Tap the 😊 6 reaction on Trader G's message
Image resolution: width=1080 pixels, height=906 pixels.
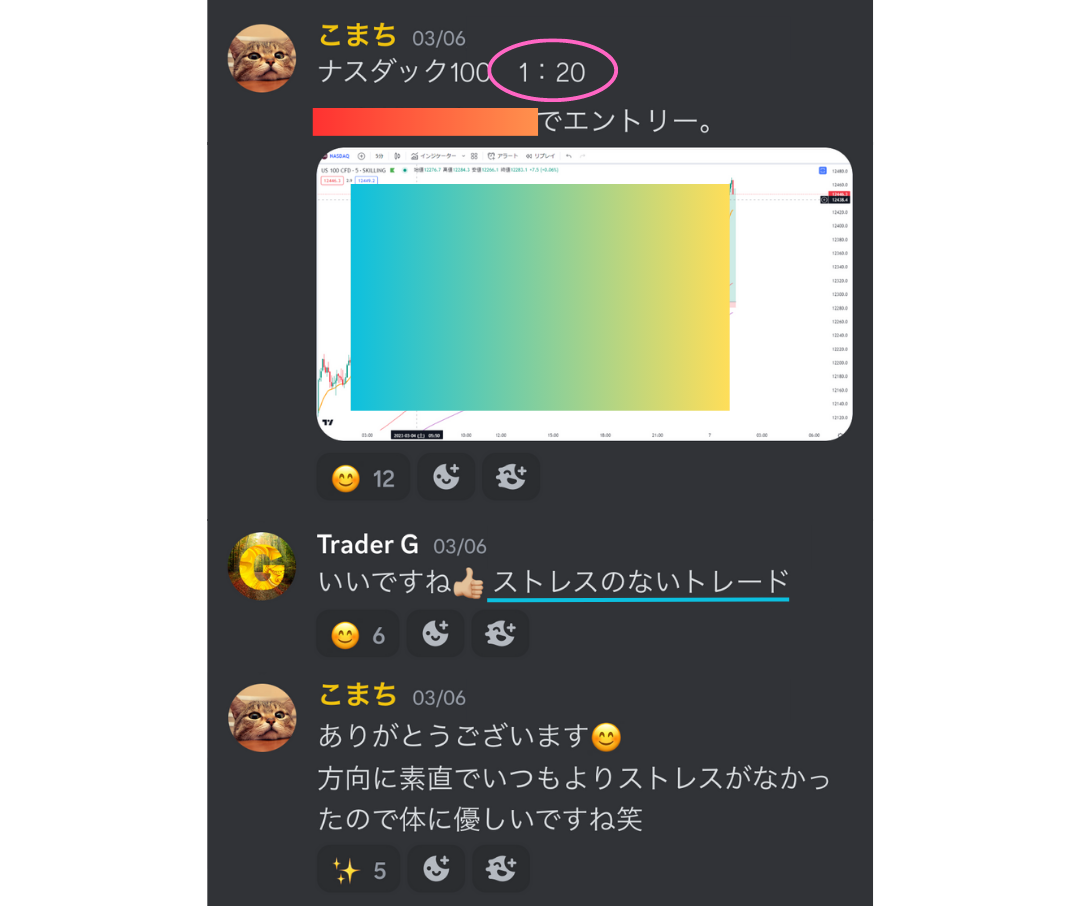pyautogui.click(x=357, y=635)
